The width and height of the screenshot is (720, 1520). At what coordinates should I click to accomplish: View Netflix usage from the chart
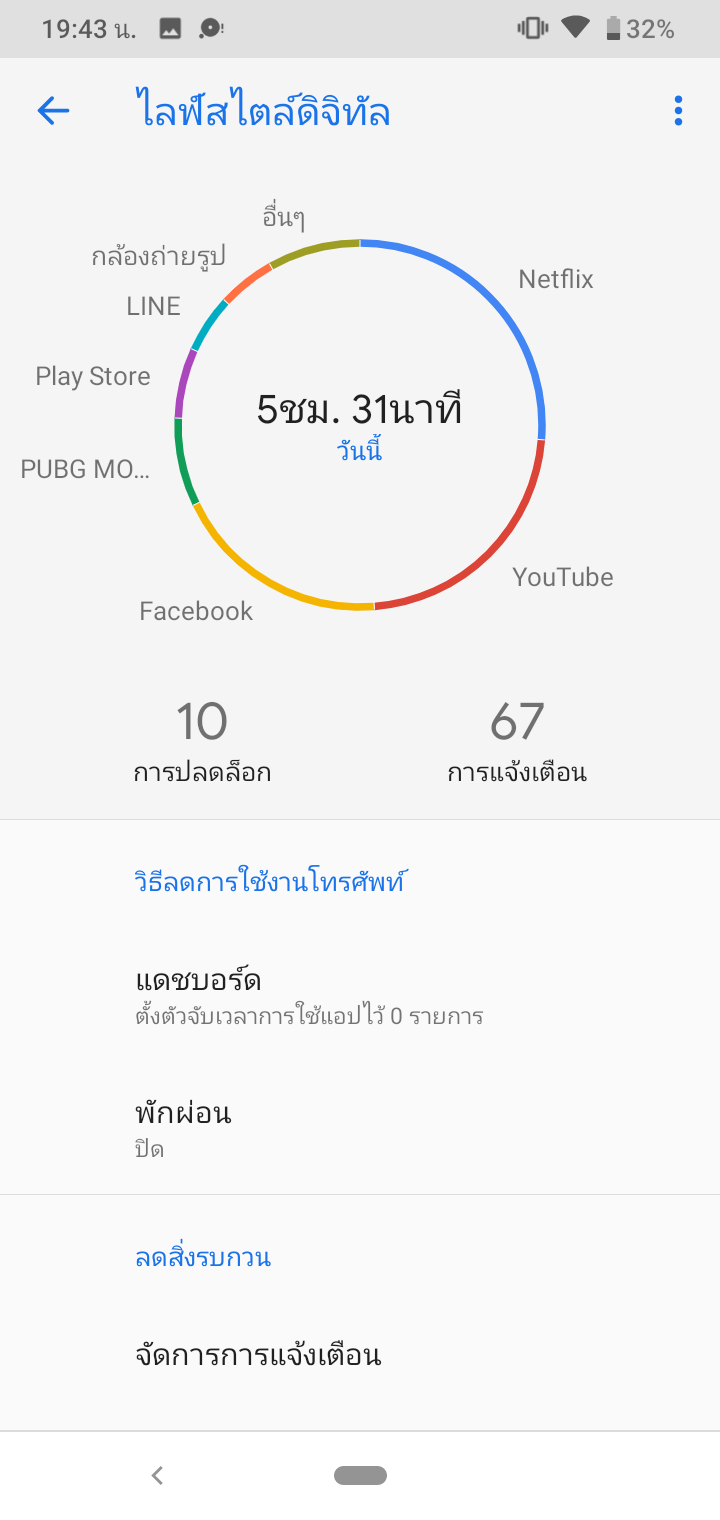coord(555,279)
